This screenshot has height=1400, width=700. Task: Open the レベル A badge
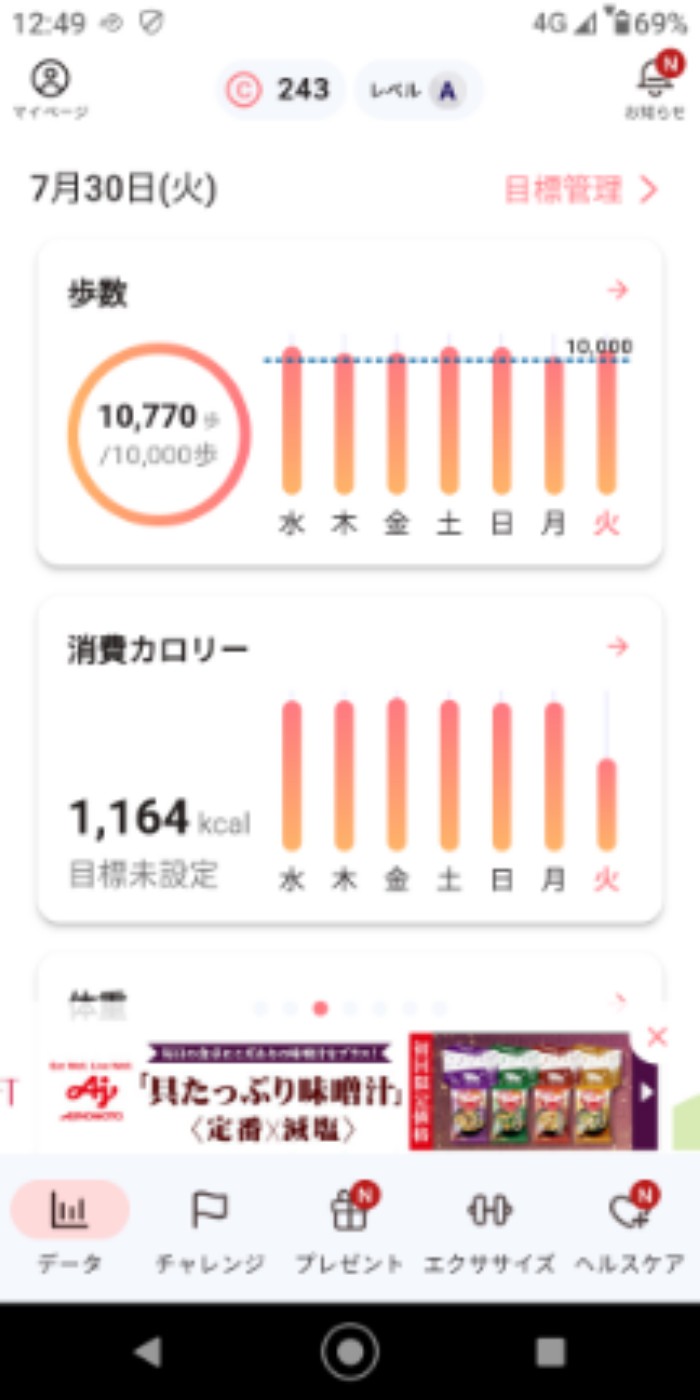point(419,90)
